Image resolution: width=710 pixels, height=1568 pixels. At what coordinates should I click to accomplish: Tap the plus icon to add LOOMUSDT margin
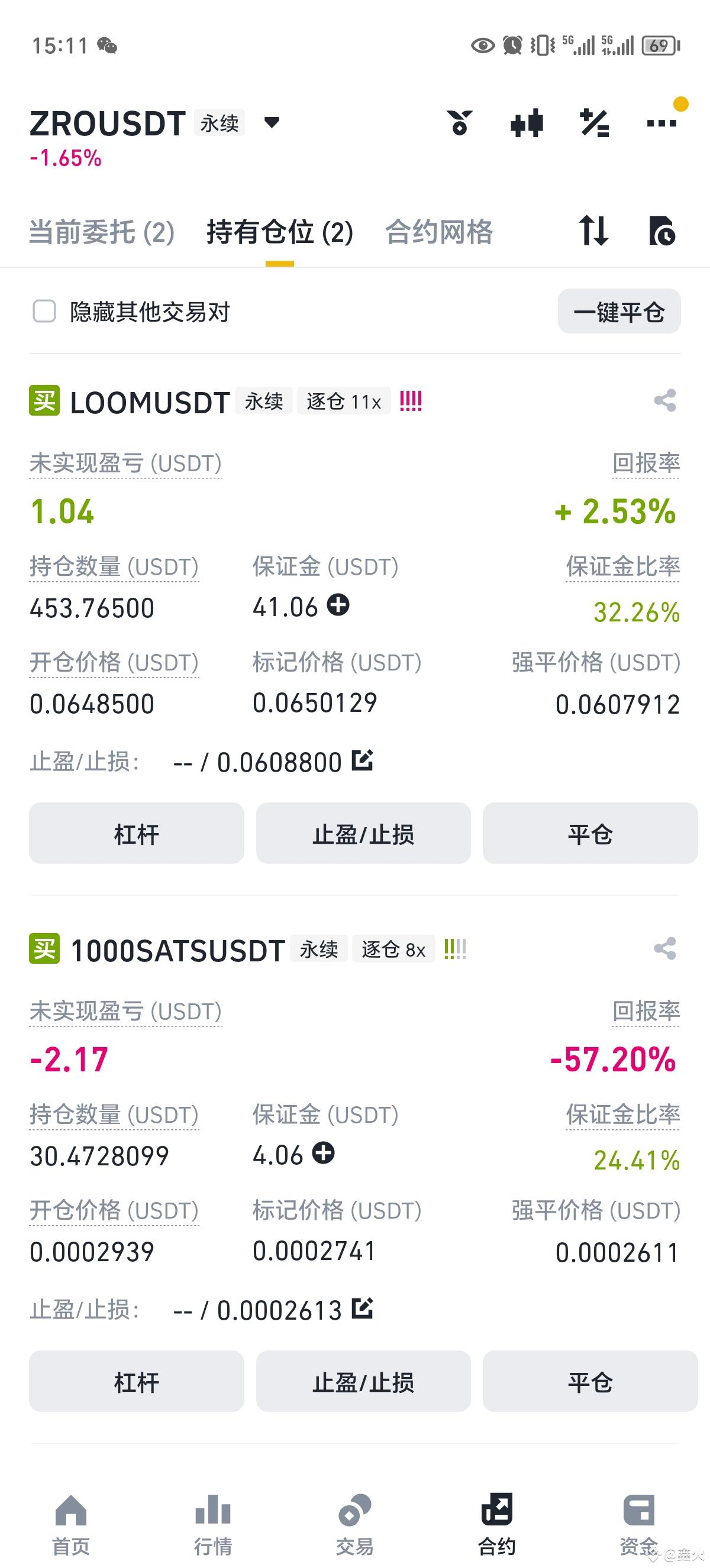tap(338, 605)
